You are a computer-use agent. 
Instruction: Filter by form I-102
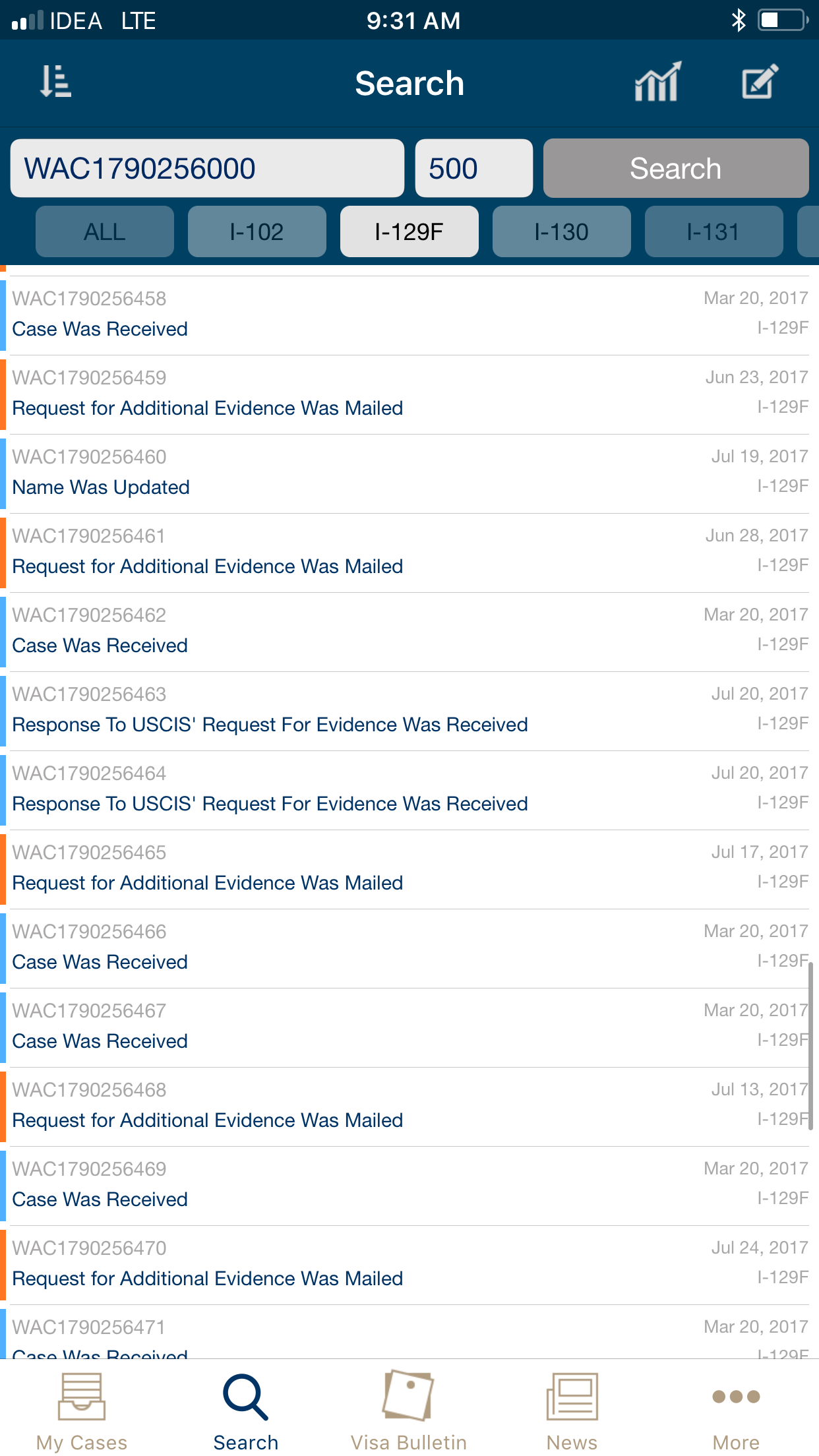click(257, 231)
